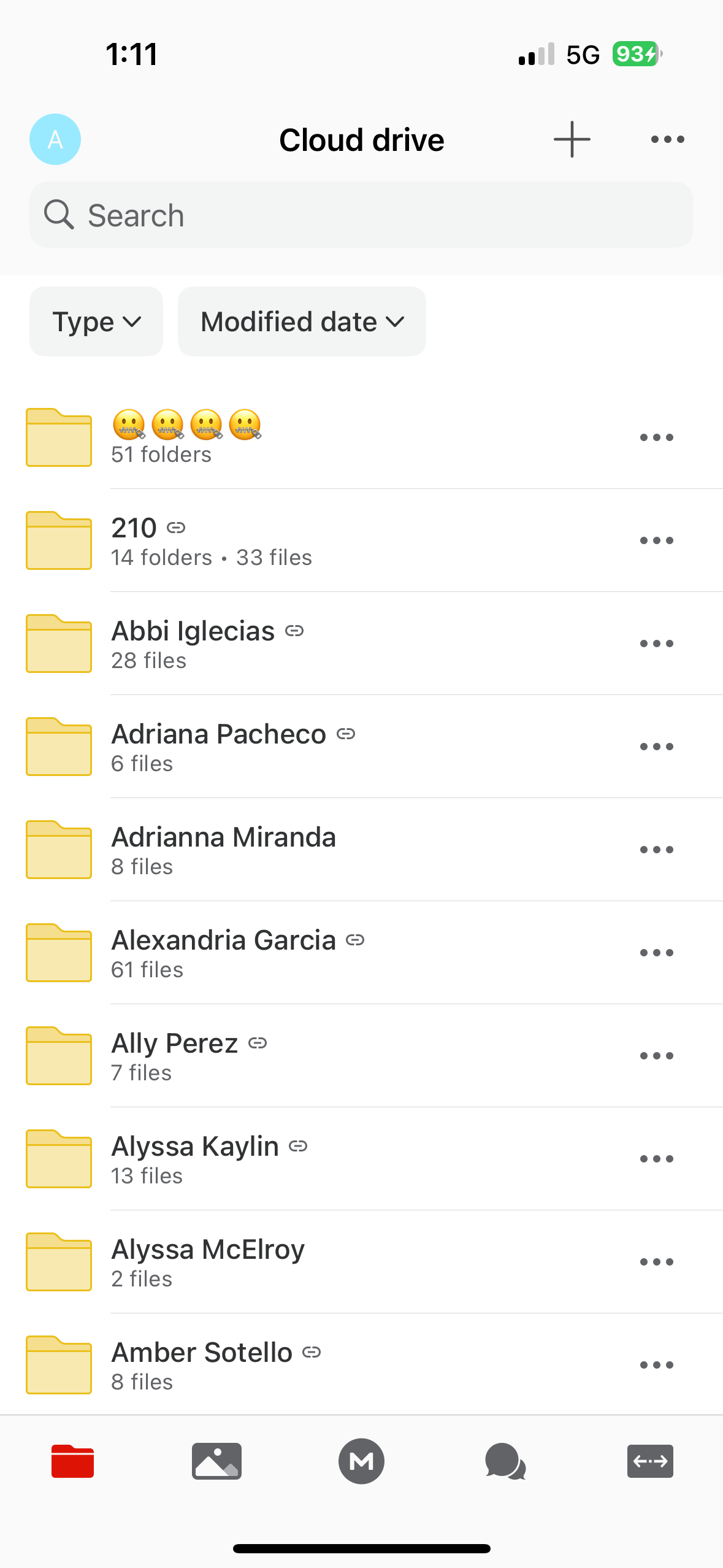Viewport: 723px width, 1568px height.
Task: Go to the MEGA home tab
Action: (361, 1461)
